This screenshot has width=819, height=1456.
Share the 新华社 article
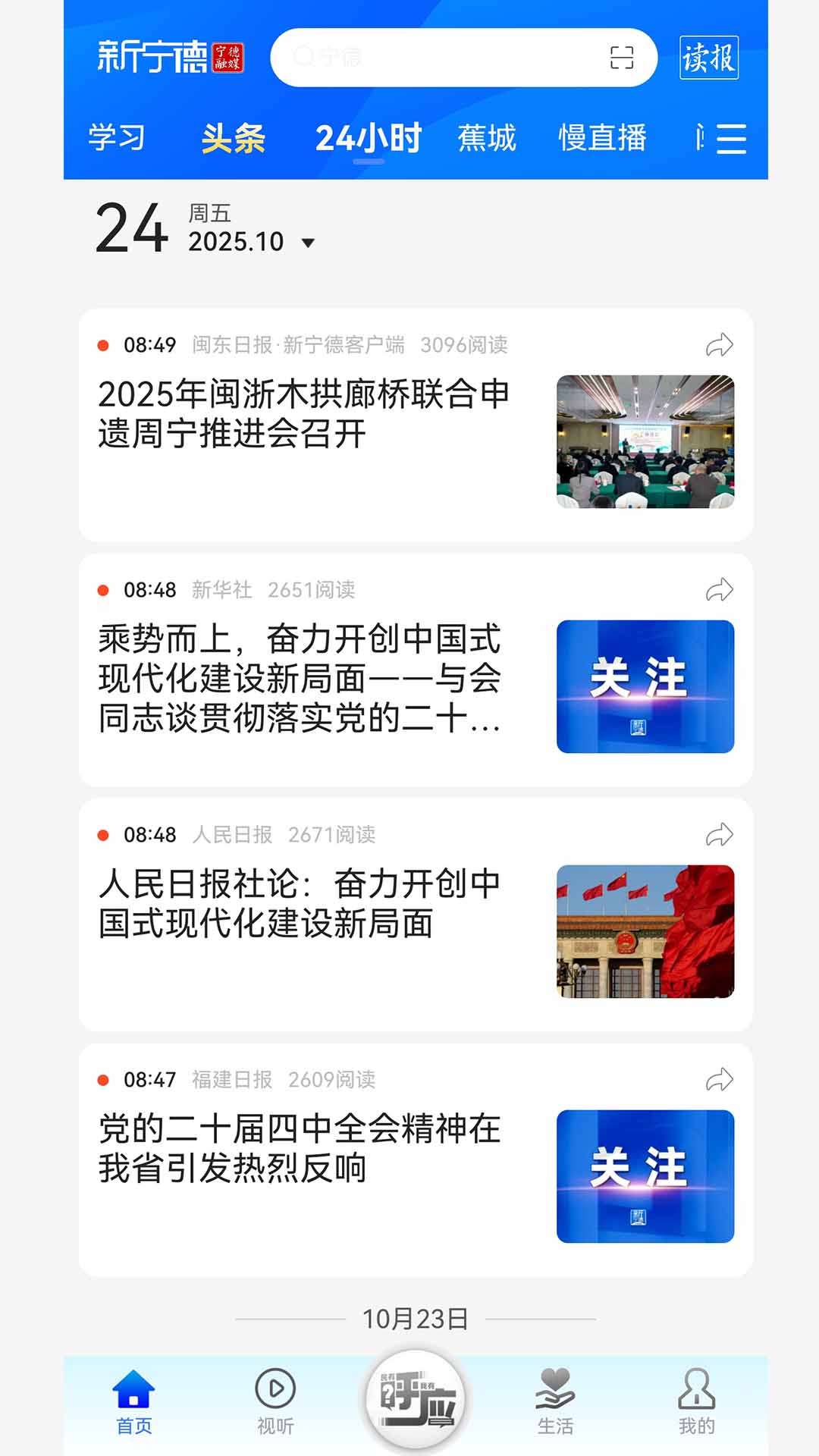(719, 590)
